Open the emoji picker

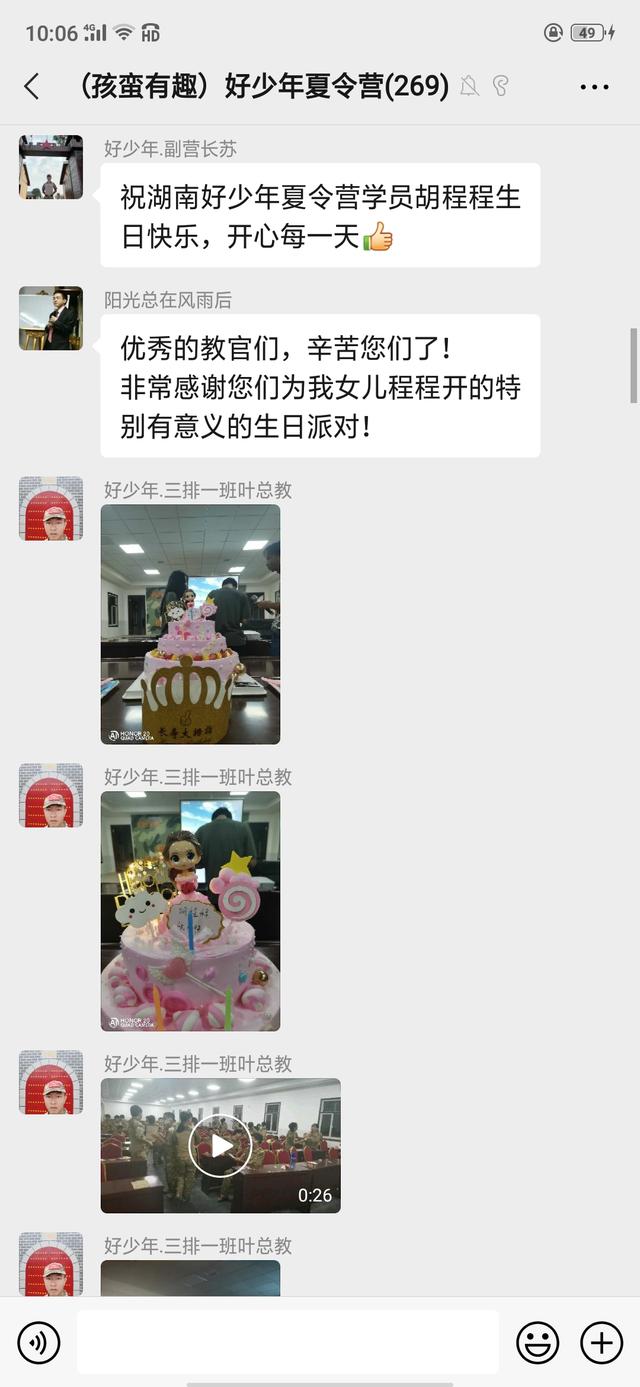pyautogui.click(x=537, y=1342)
